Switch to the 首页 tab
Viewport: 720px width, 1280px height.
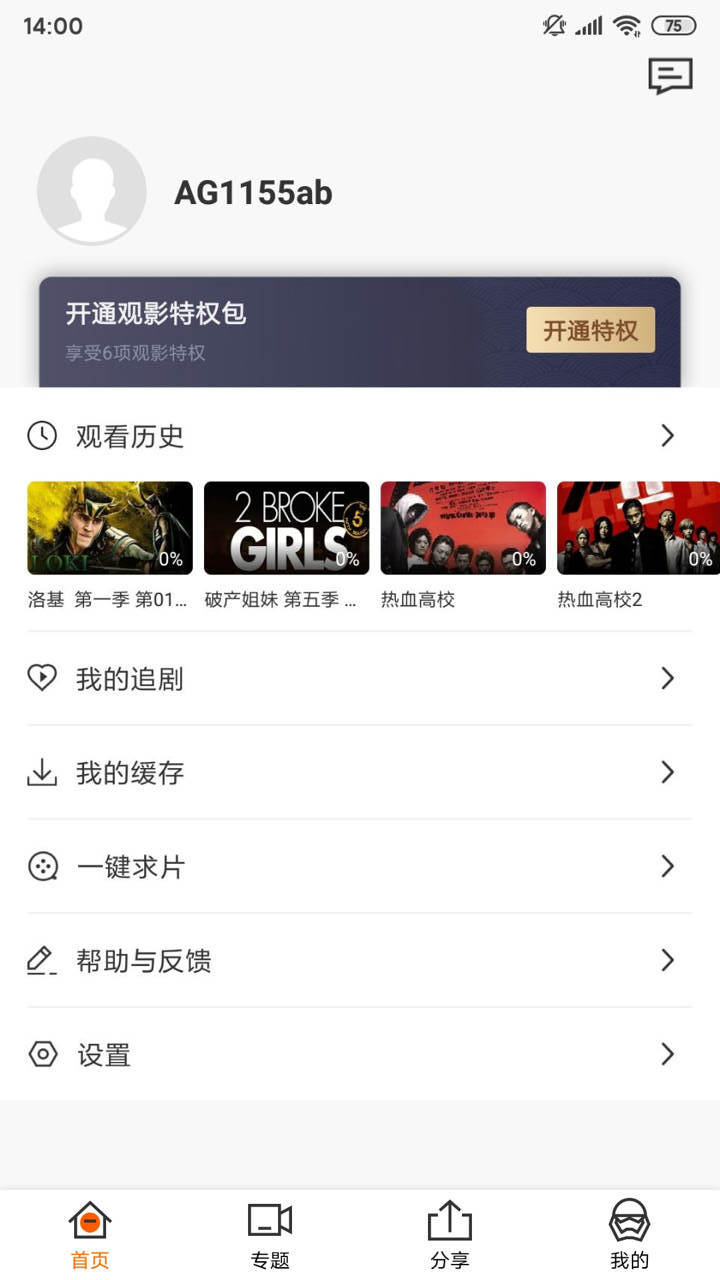pyautogui.click(x=90, y=1235)
